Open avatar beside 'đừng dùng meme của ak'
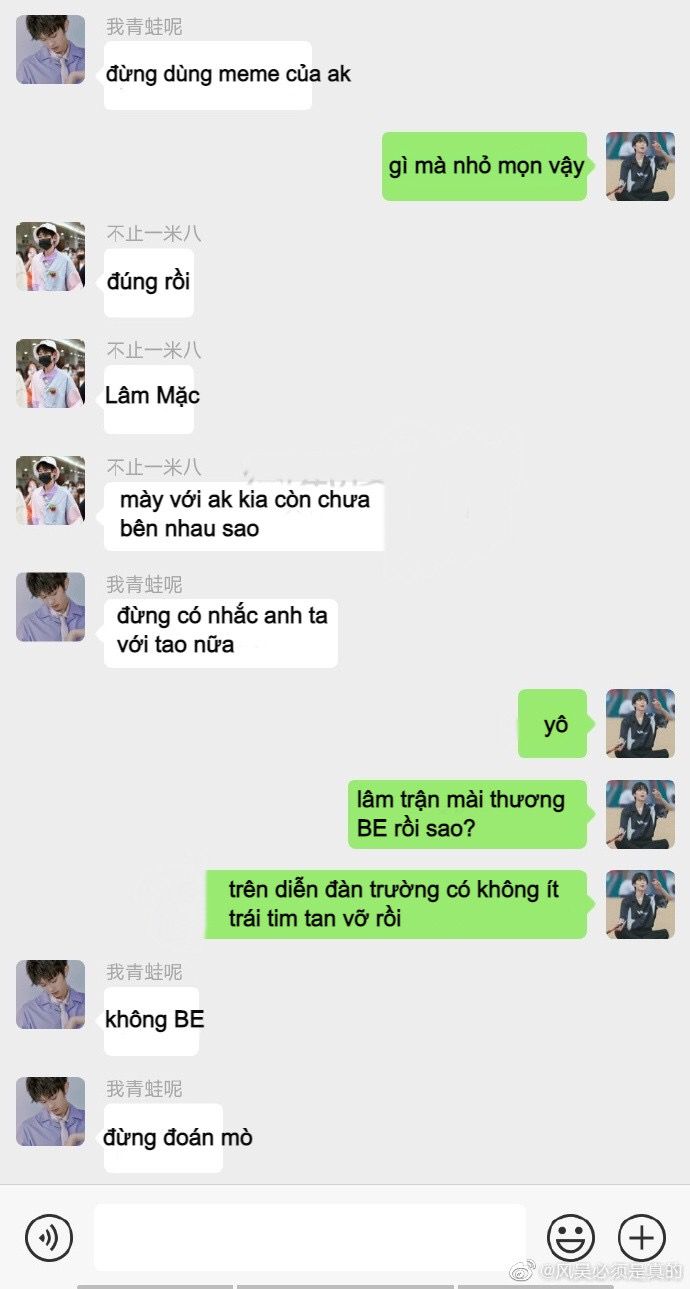The height and width of the screenshot is (1289, 690). pyautogui.click(x=51, y=49)
